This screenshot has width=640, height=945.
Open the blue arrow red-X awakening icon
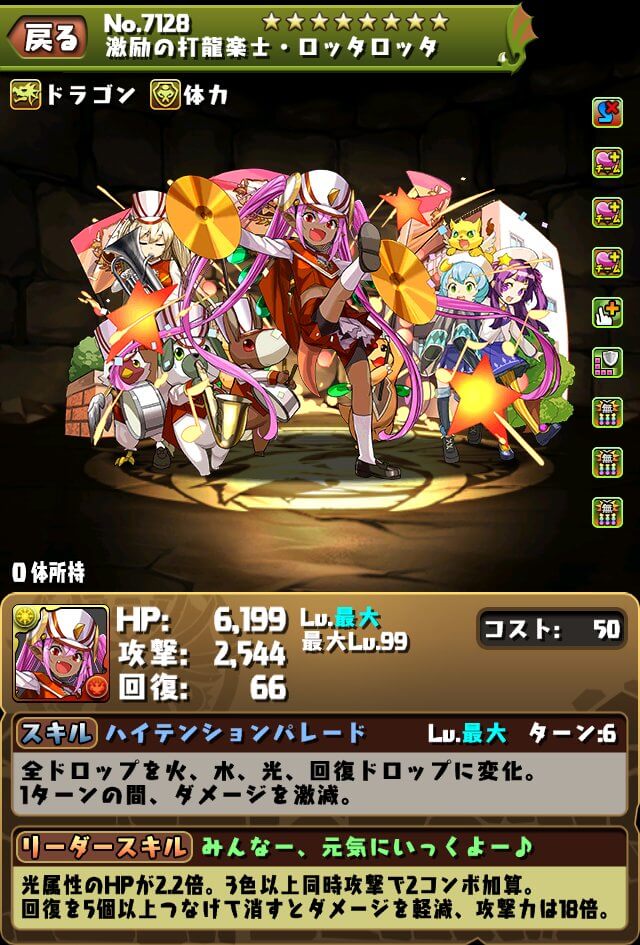click(607, 114)
